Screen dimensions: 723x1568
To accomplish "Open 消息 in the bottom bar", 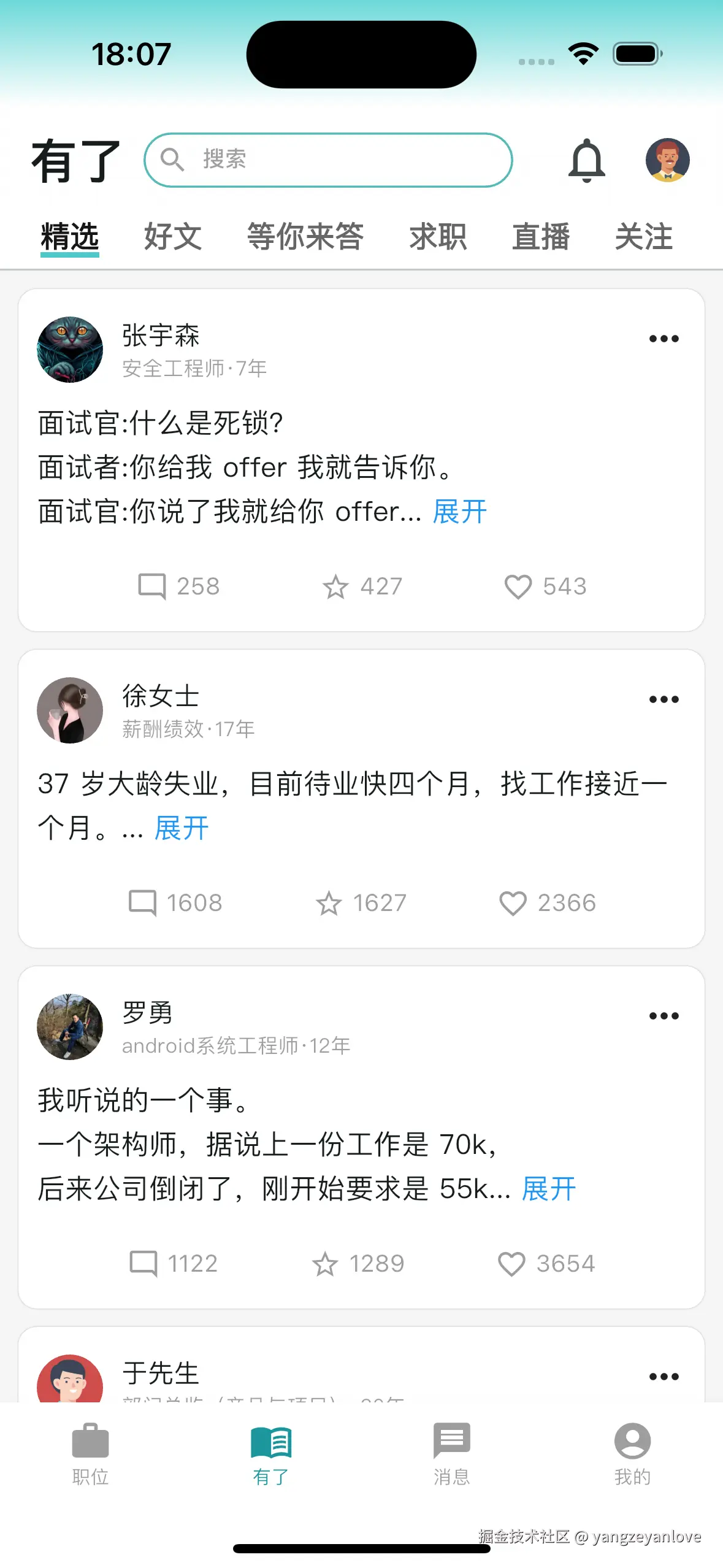I will coord(451,1454).
